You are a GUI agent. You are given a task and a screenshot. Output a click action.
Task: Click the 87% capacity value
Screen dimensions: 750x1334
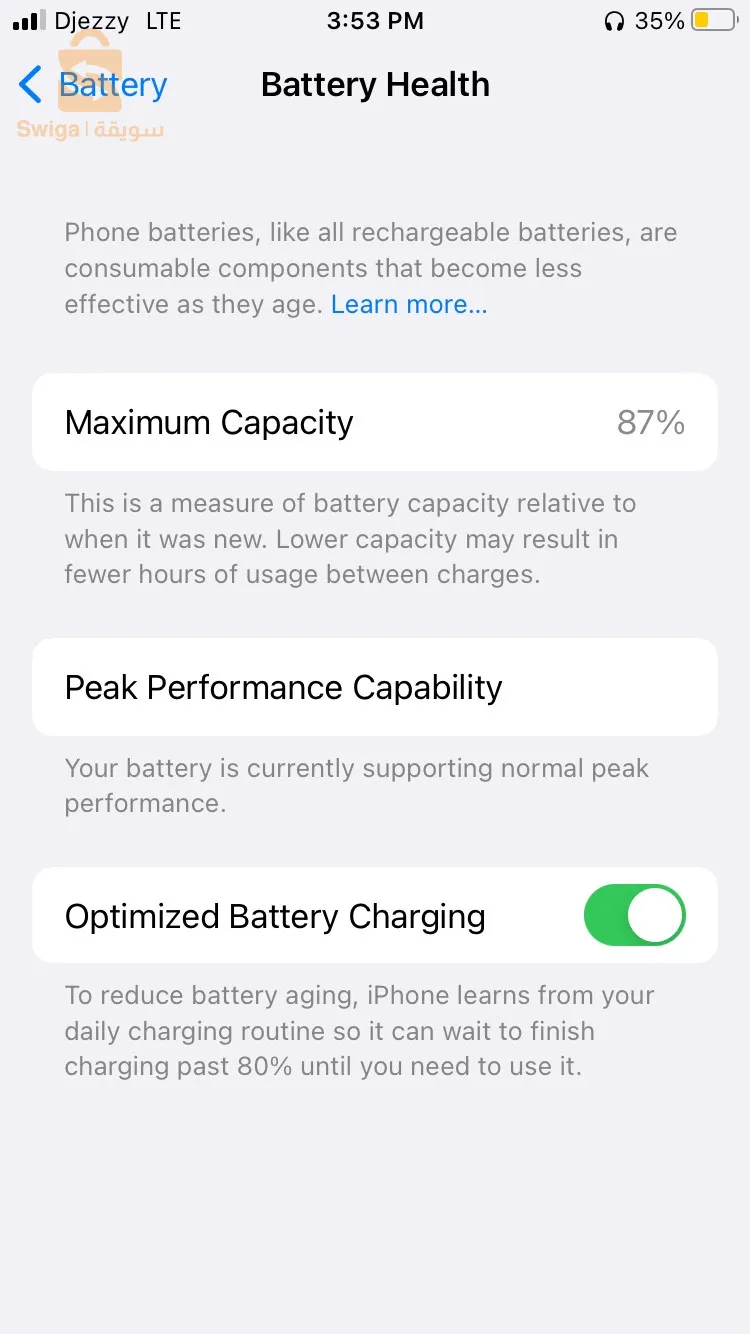pyautogui.click(x=651, y=422)
